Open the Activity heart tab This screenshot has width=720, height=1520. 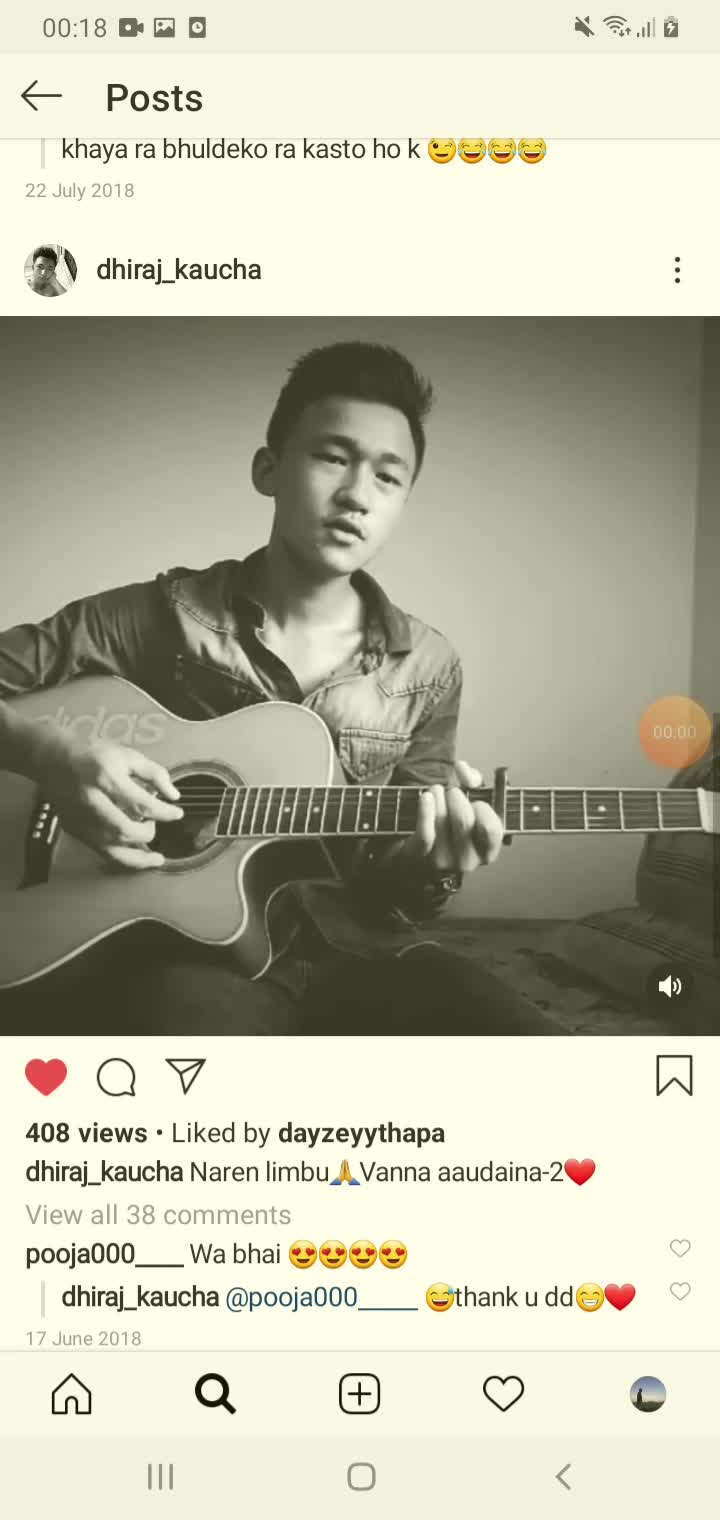tap(503, 1394)
